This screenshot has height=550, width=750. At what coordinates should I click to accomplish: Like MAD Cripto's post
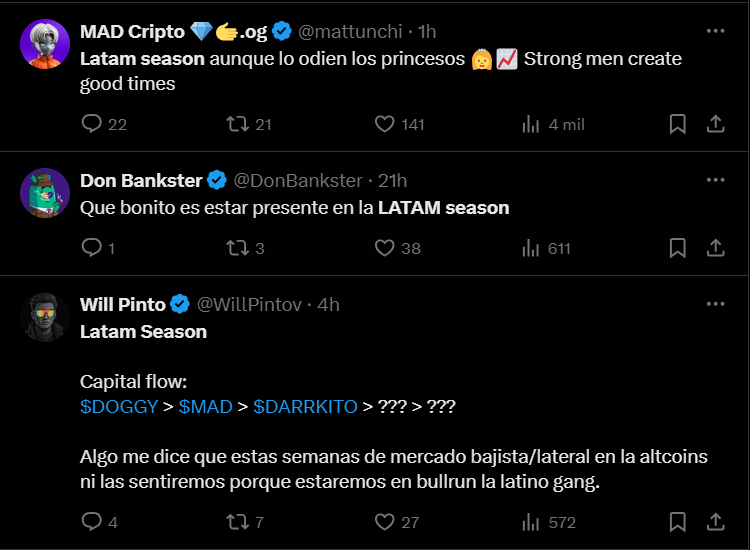385,124
